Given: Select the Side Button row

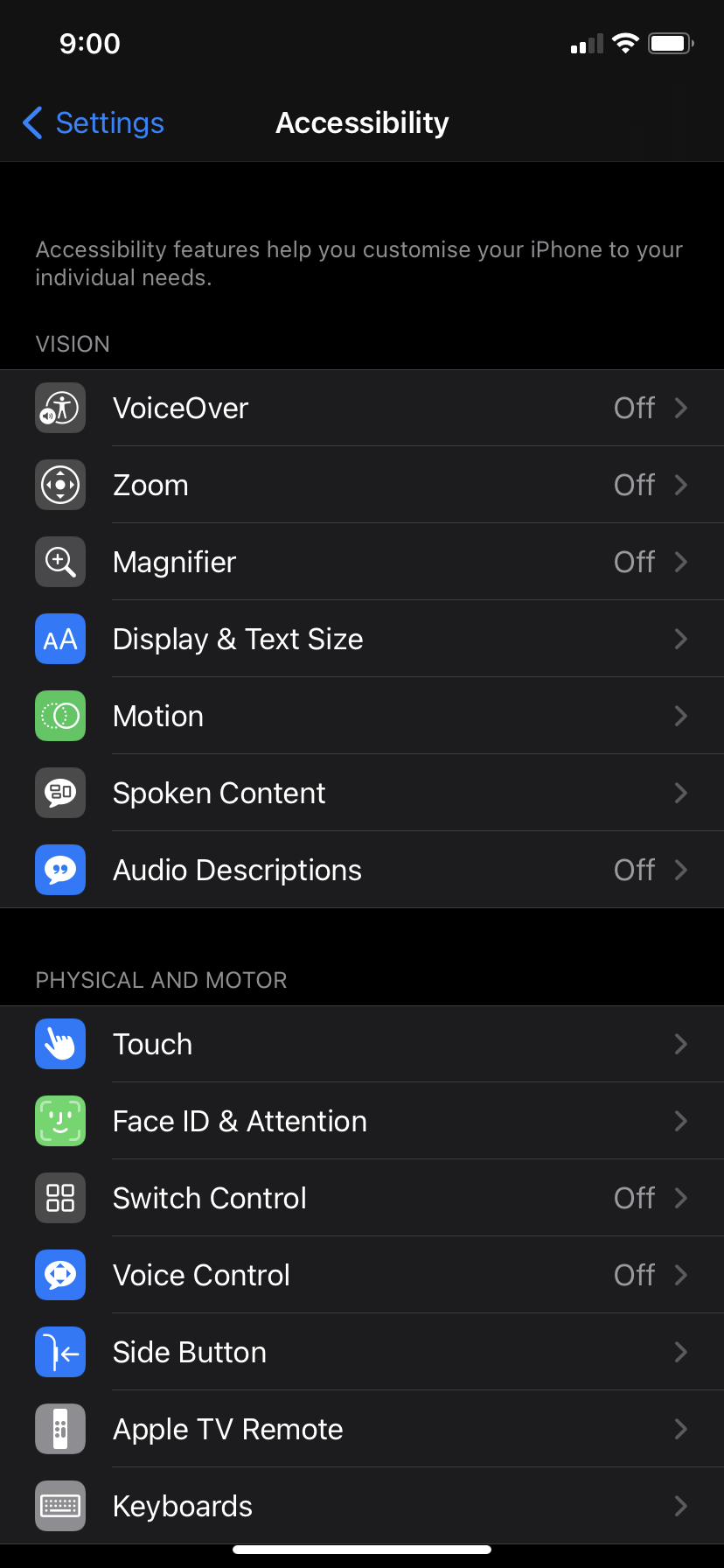Looking at the screenshot, I should click(x=362, y=1352).
